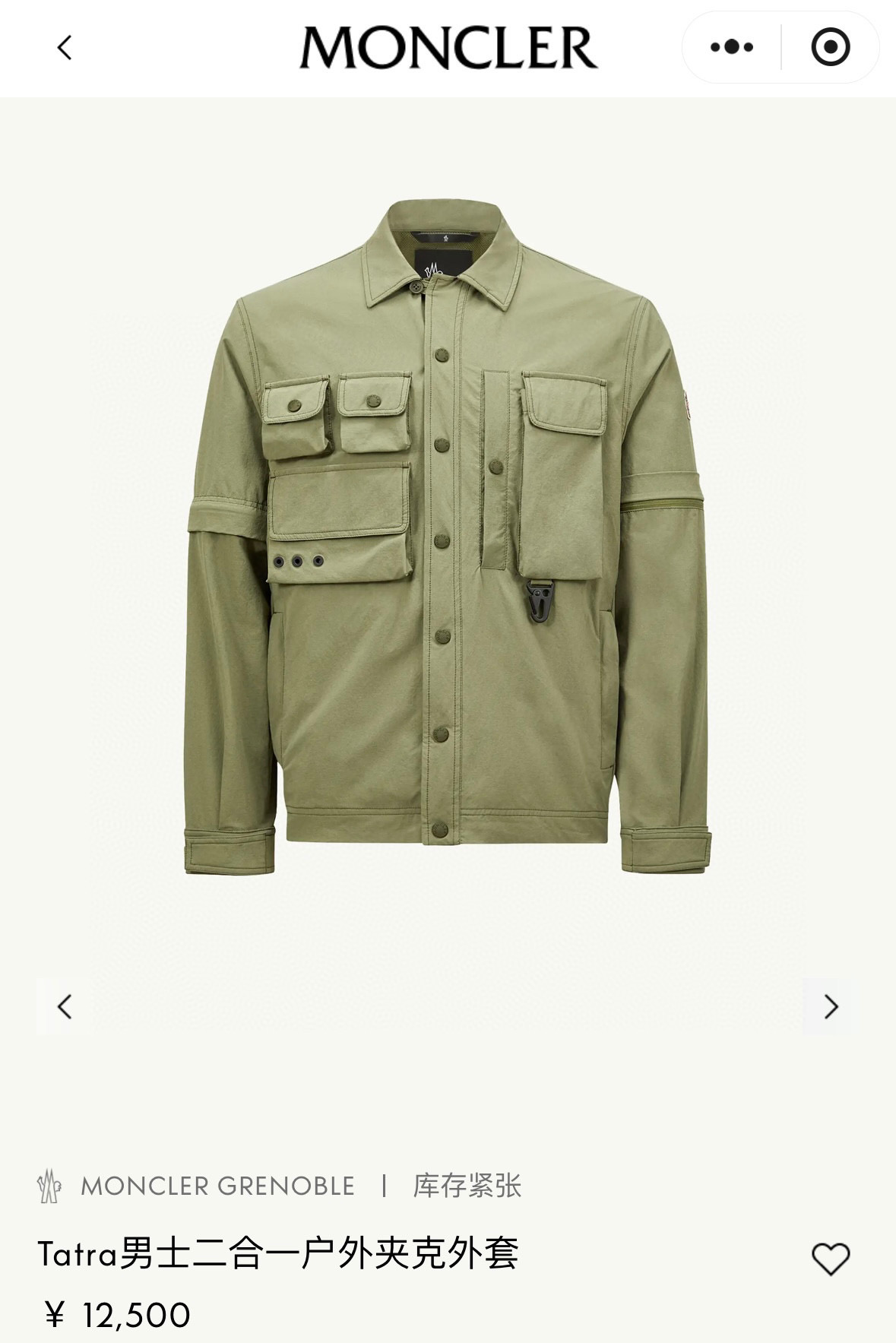The image size is (896, 1343).
Task: Go back using the top-left arrow
Action: [x=65, y=48]
